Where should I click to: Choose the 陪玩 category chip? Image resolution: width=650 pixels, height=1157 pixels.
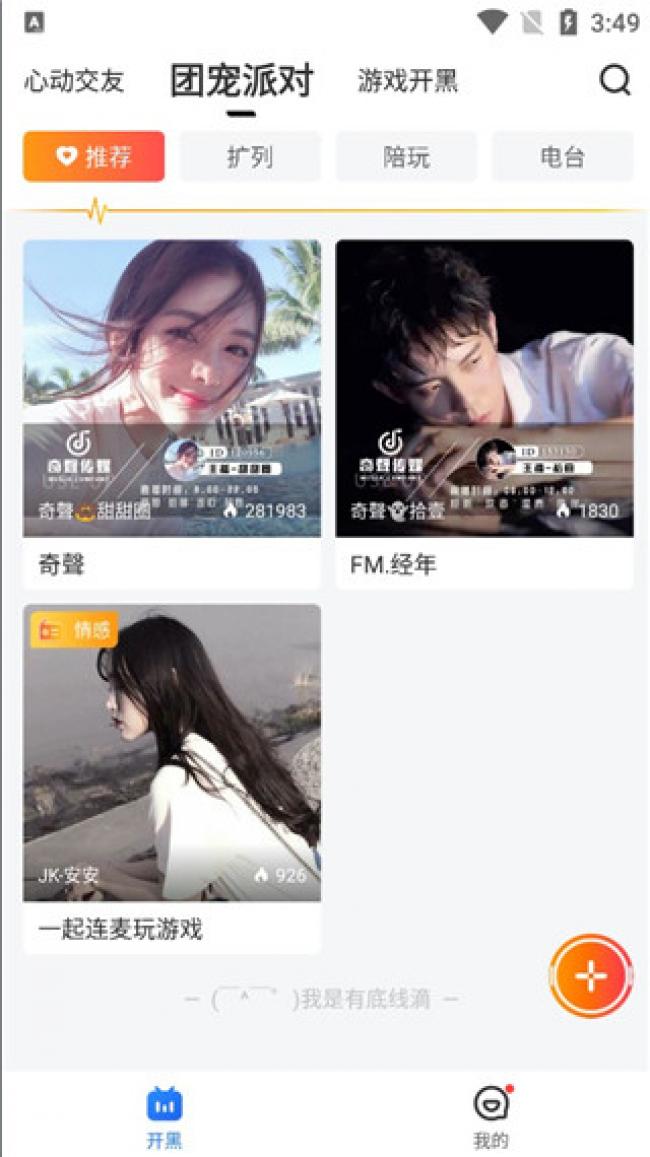(406, 157)
